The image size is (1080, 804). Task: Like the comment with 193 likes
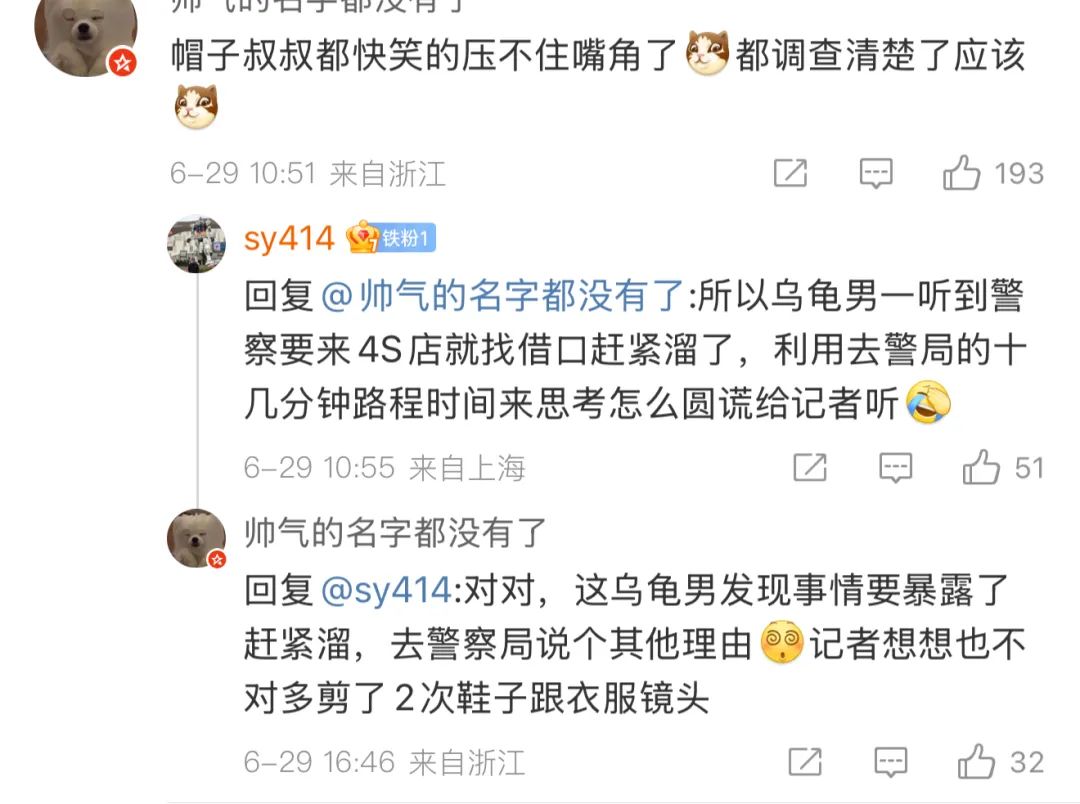[962, 174]
